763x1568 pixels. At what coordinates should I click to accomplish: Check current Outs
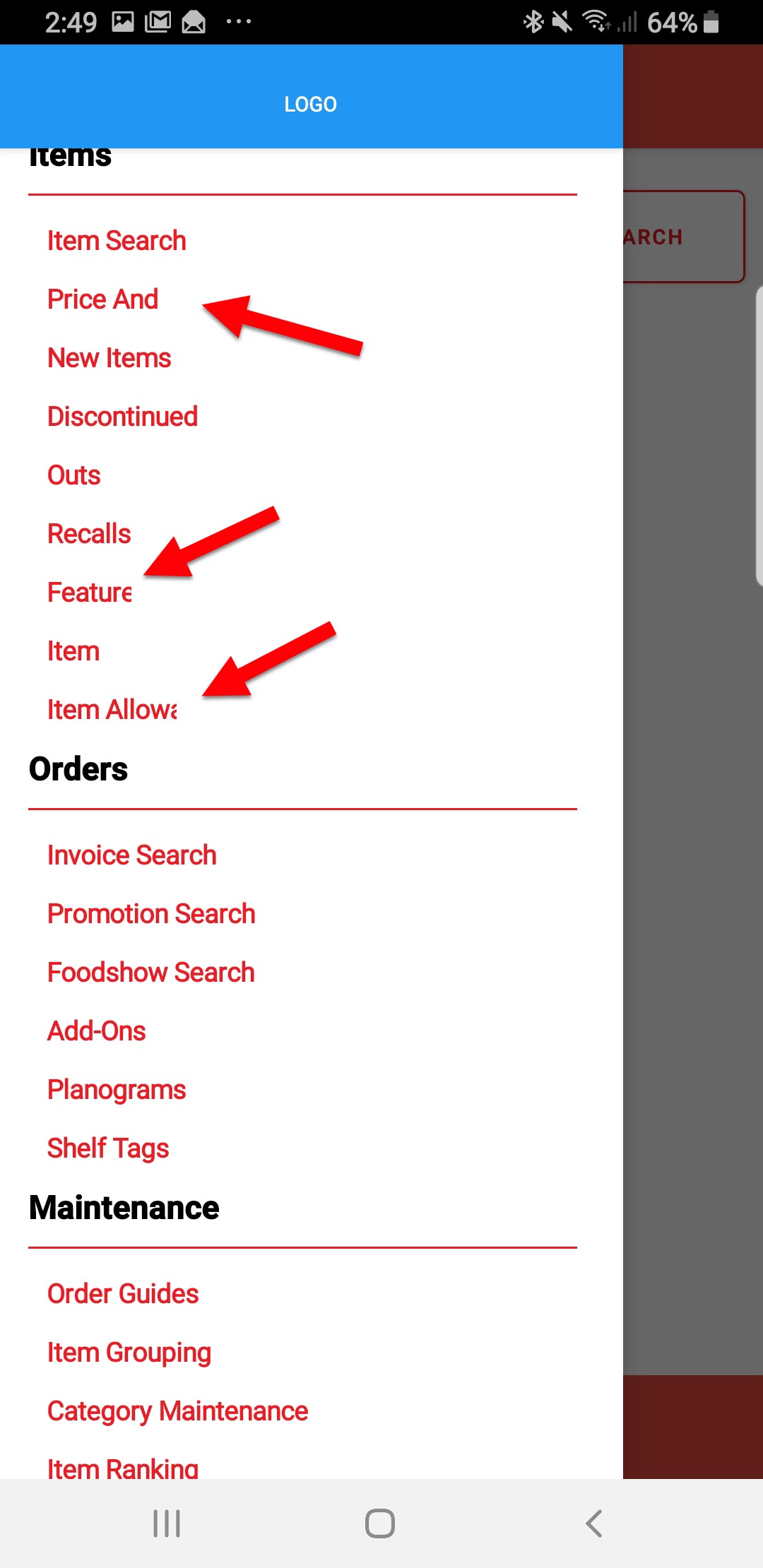coord(73,475)
